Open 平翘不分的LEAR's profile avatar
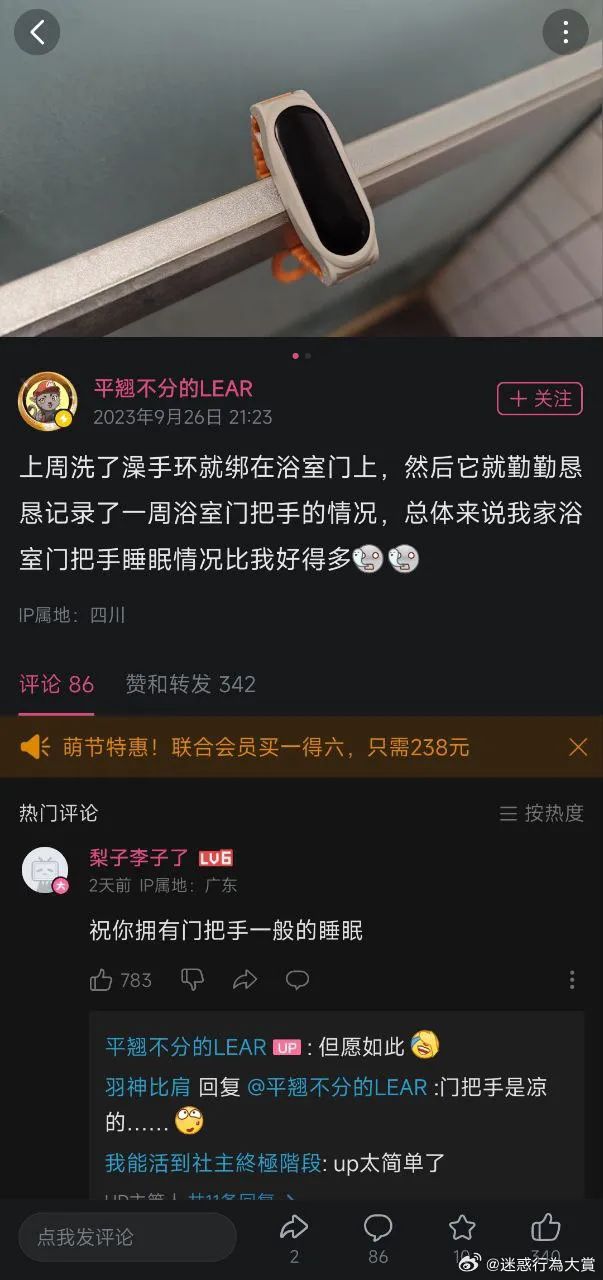603x1280 pixels. click(x=47, y=401)
